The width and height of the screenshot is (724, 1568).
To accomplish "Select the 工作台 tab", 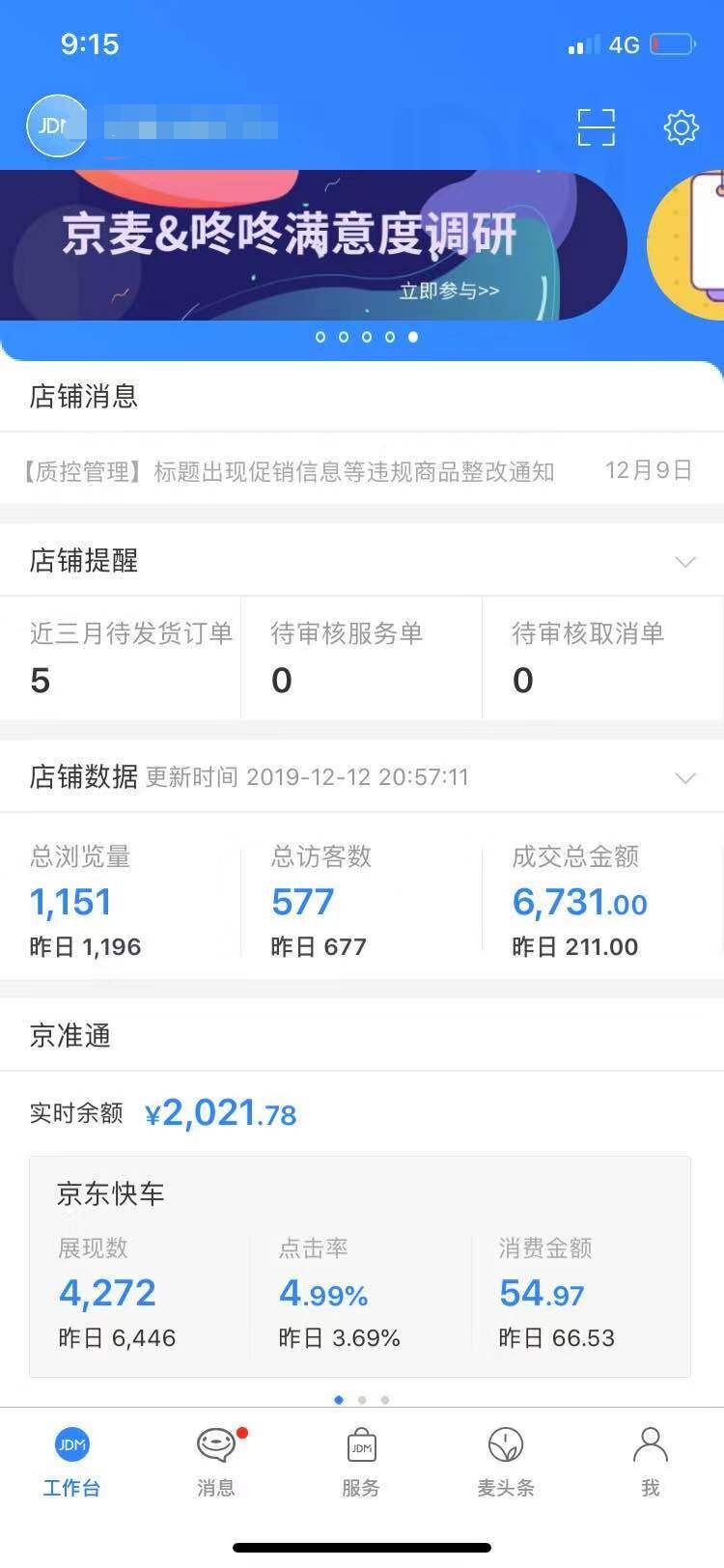I will 71,1462.
